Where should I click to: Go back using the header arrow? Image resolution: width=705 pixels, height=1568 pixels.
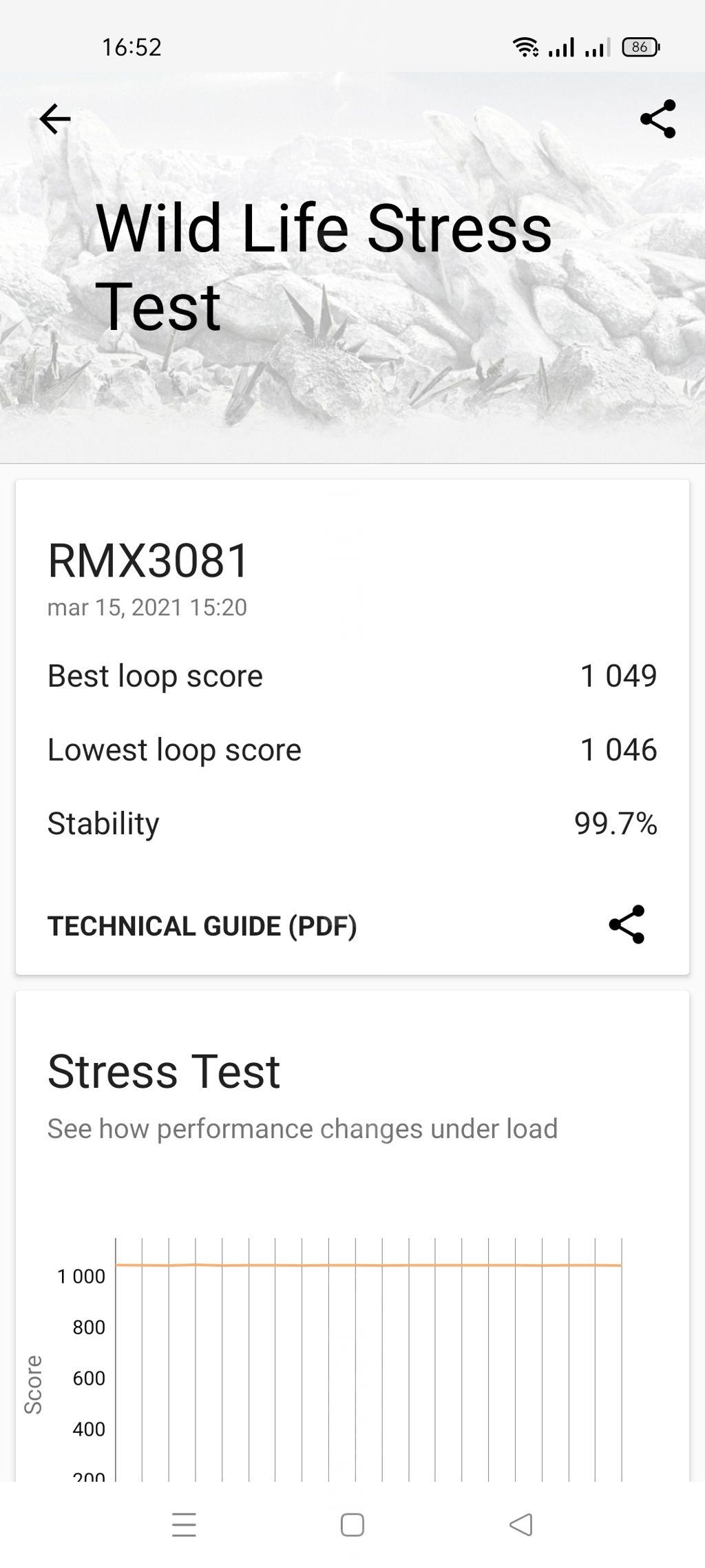pyautogui.click(x=55, y=119)
